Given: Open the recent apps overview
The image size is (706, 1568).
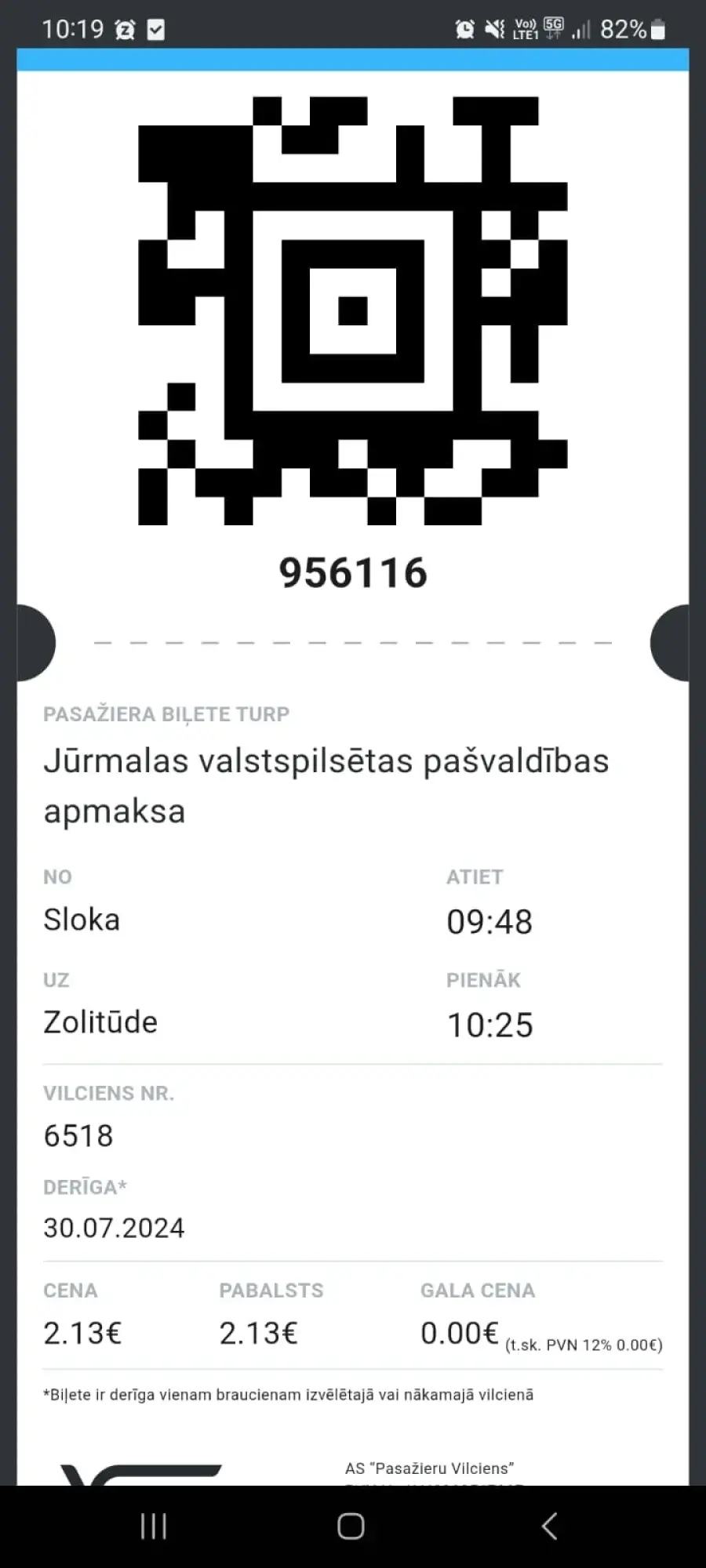Looking at the screenshot, I should tap(153, 1526).
